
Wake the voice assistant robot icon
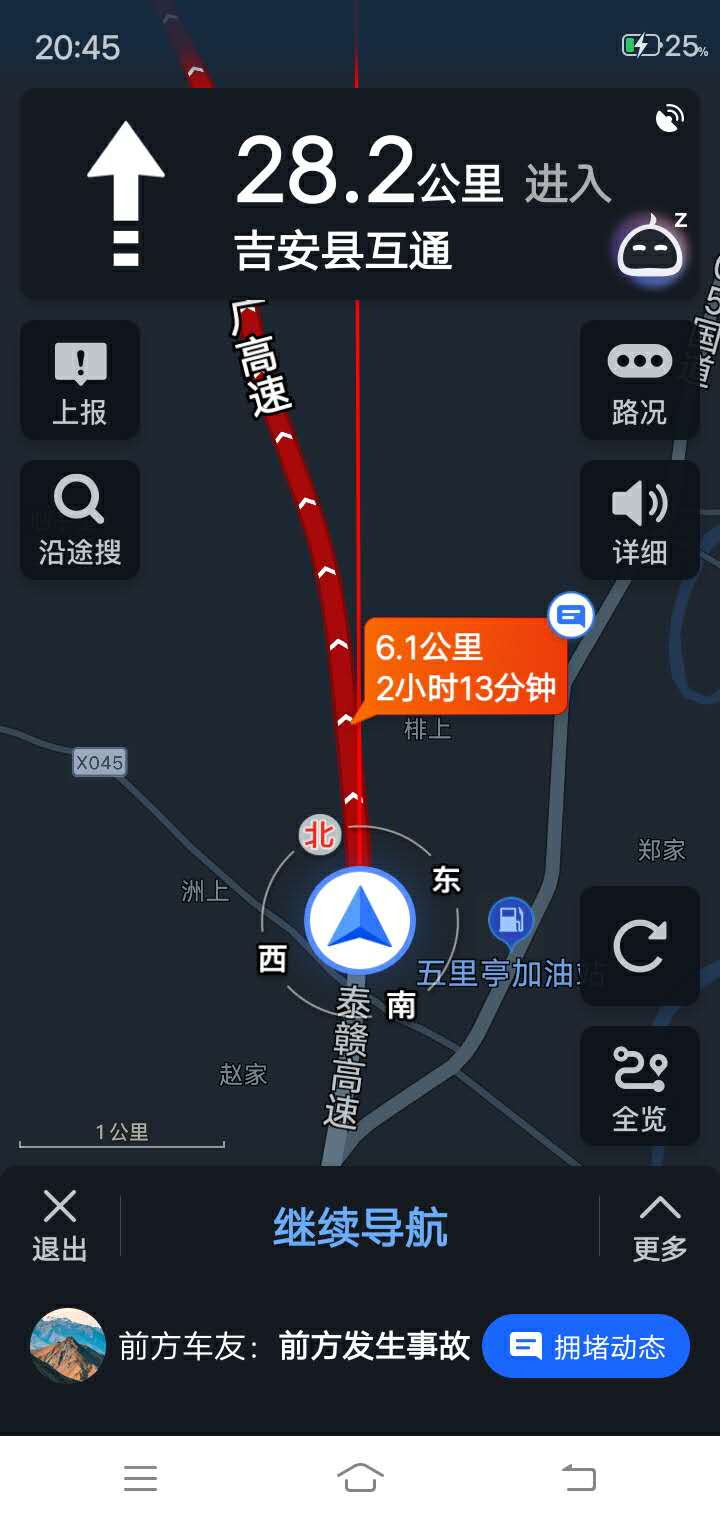tap(650, 248)
